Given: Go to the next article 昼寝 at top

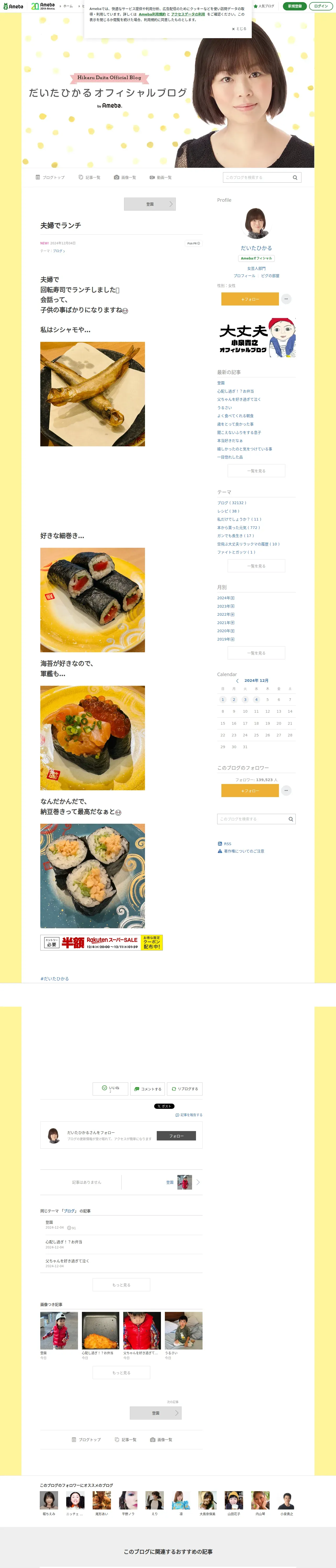Looking at the screenshot, I should [x=150, y=204].
